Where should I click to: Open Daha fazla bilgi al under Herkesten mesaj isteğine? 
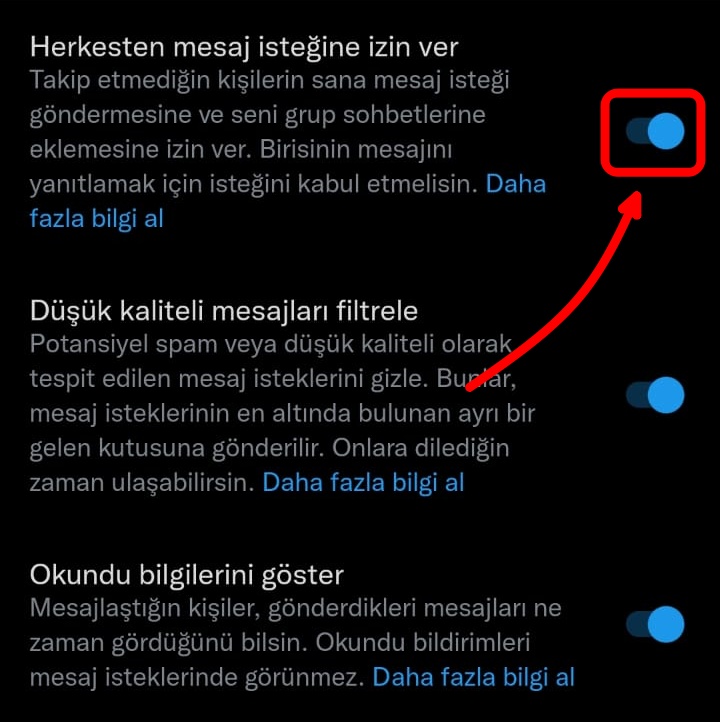click(96, 218)
